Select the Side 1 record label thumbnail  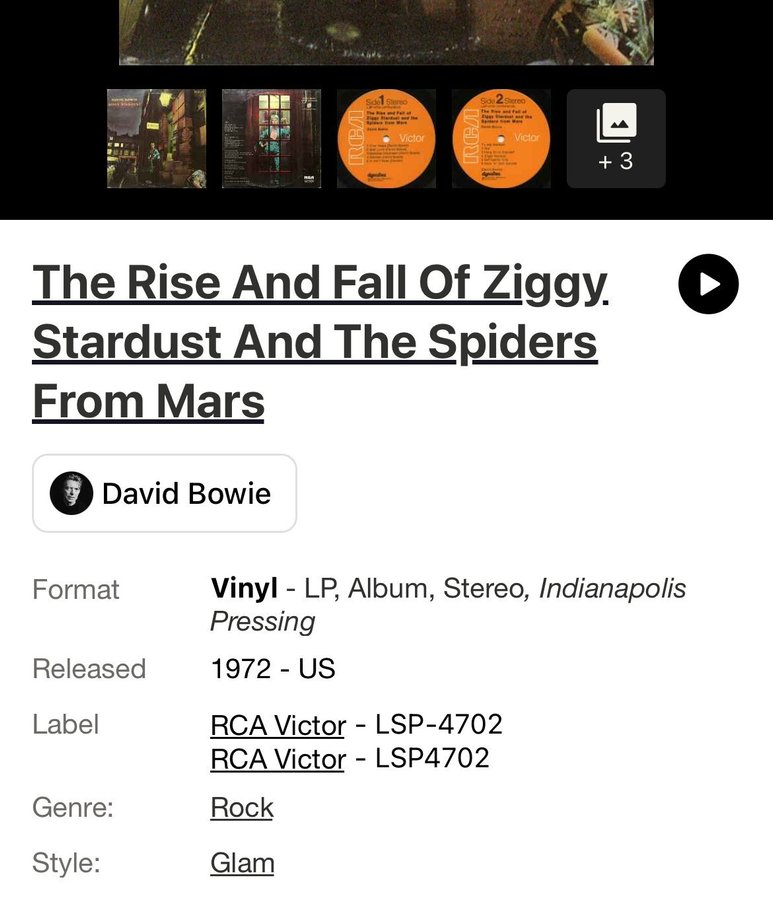point(386,139)
